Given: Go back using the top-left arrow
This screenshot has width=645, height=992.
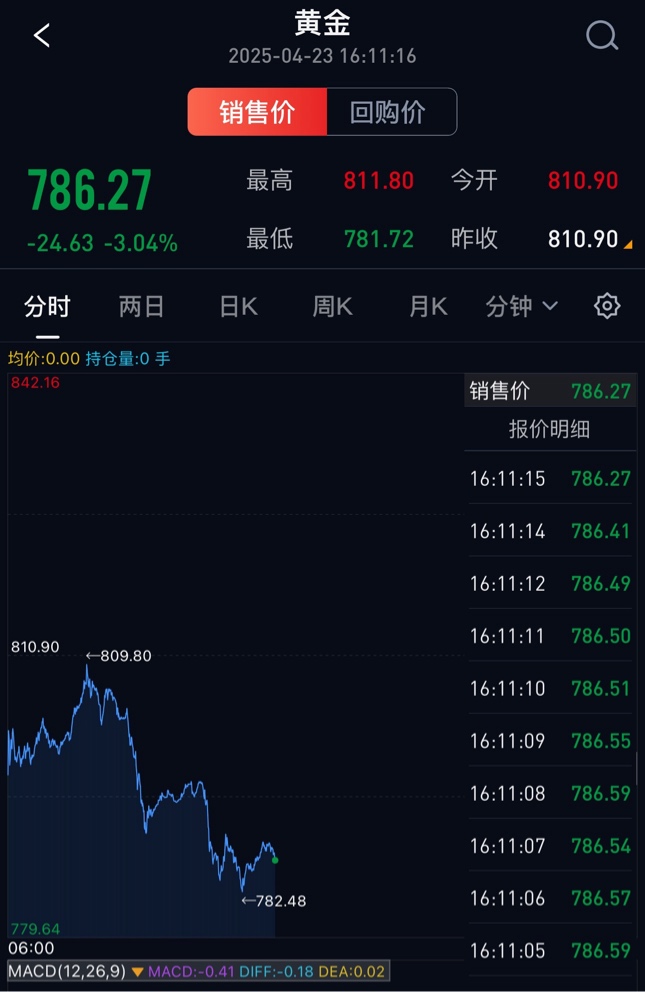Looking at the screenshot, I should [42, 36].
